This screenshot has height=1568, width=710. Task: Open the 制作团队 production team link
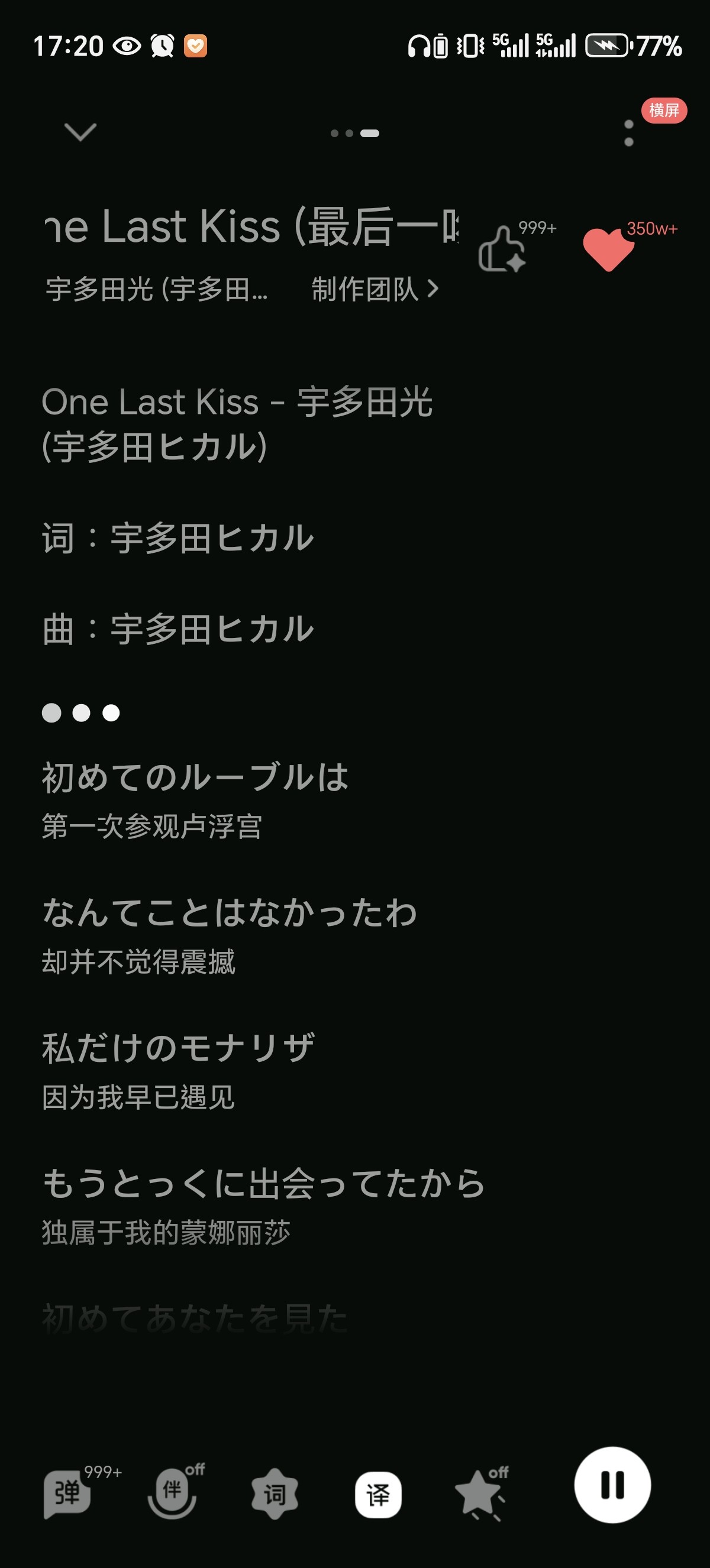pyautogui.click(x=375, y=289)
